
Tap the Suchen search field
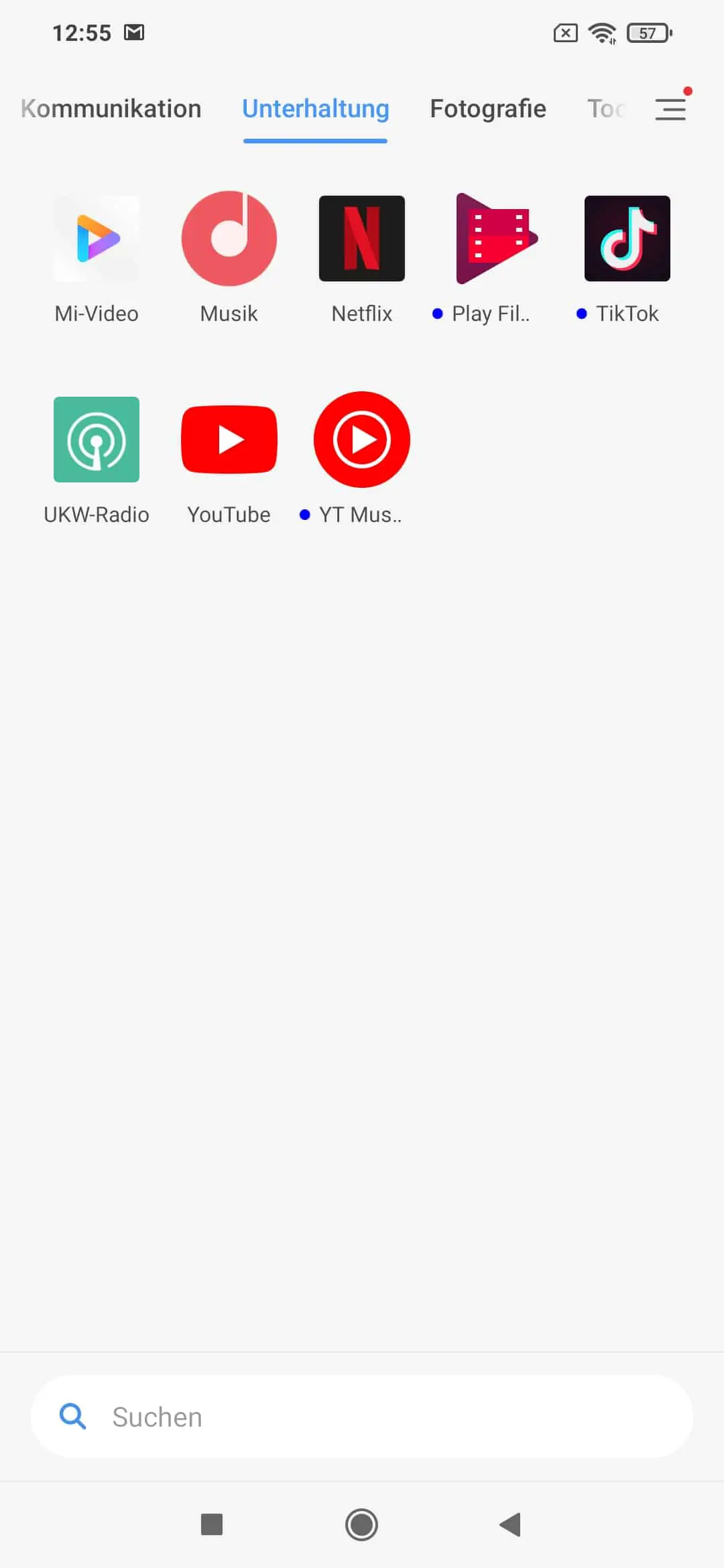pos(362,1417)
